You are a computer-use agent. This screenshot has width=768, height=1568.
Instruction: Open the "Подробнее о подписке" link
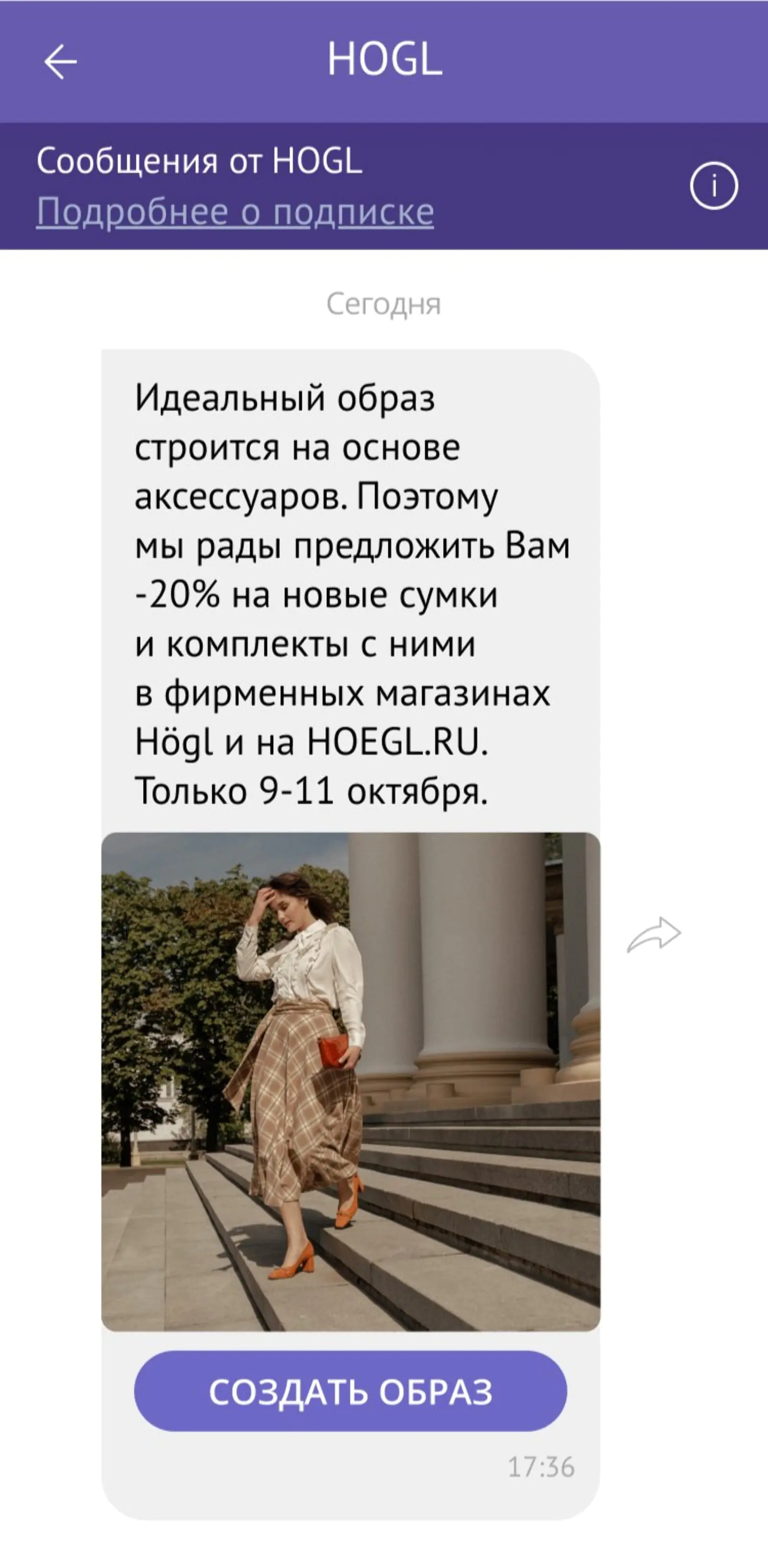235,212
